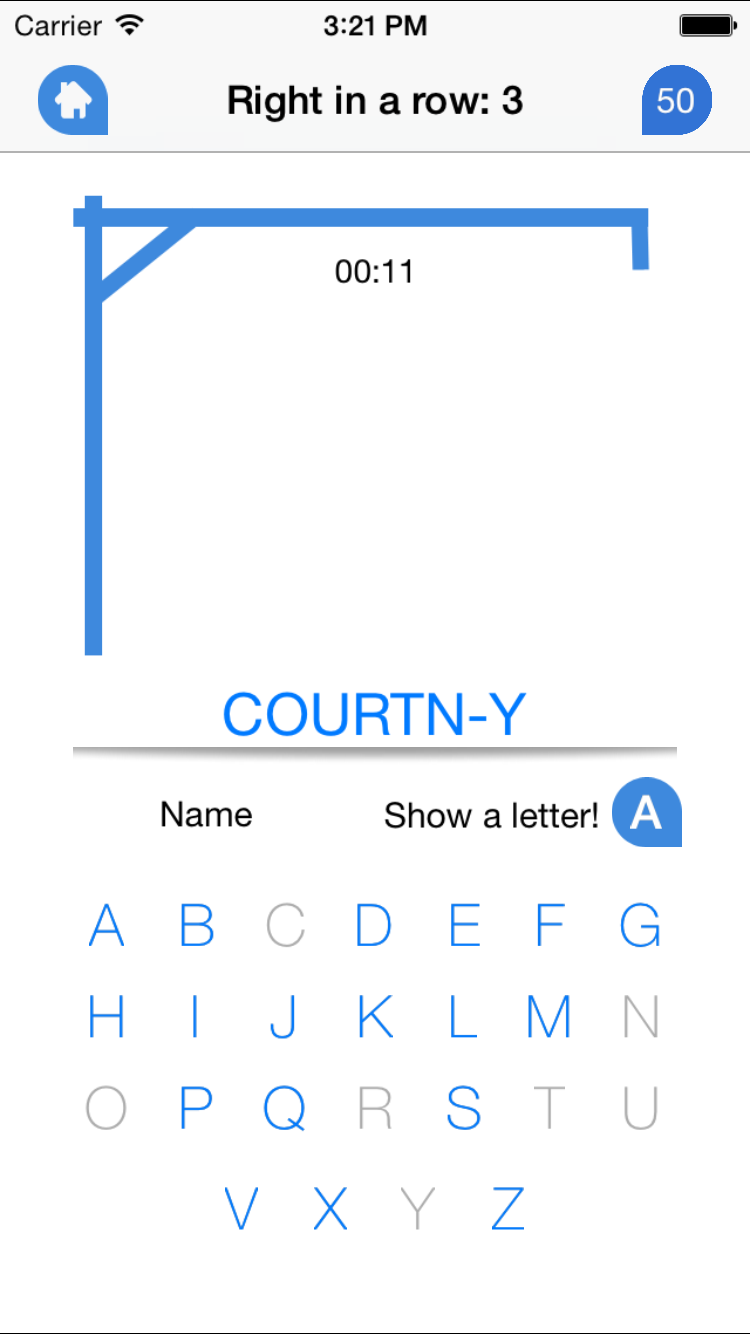The width and height of the screenshot is (750, 1334).
Task: Guess the letter B
Action: point(196,925)
